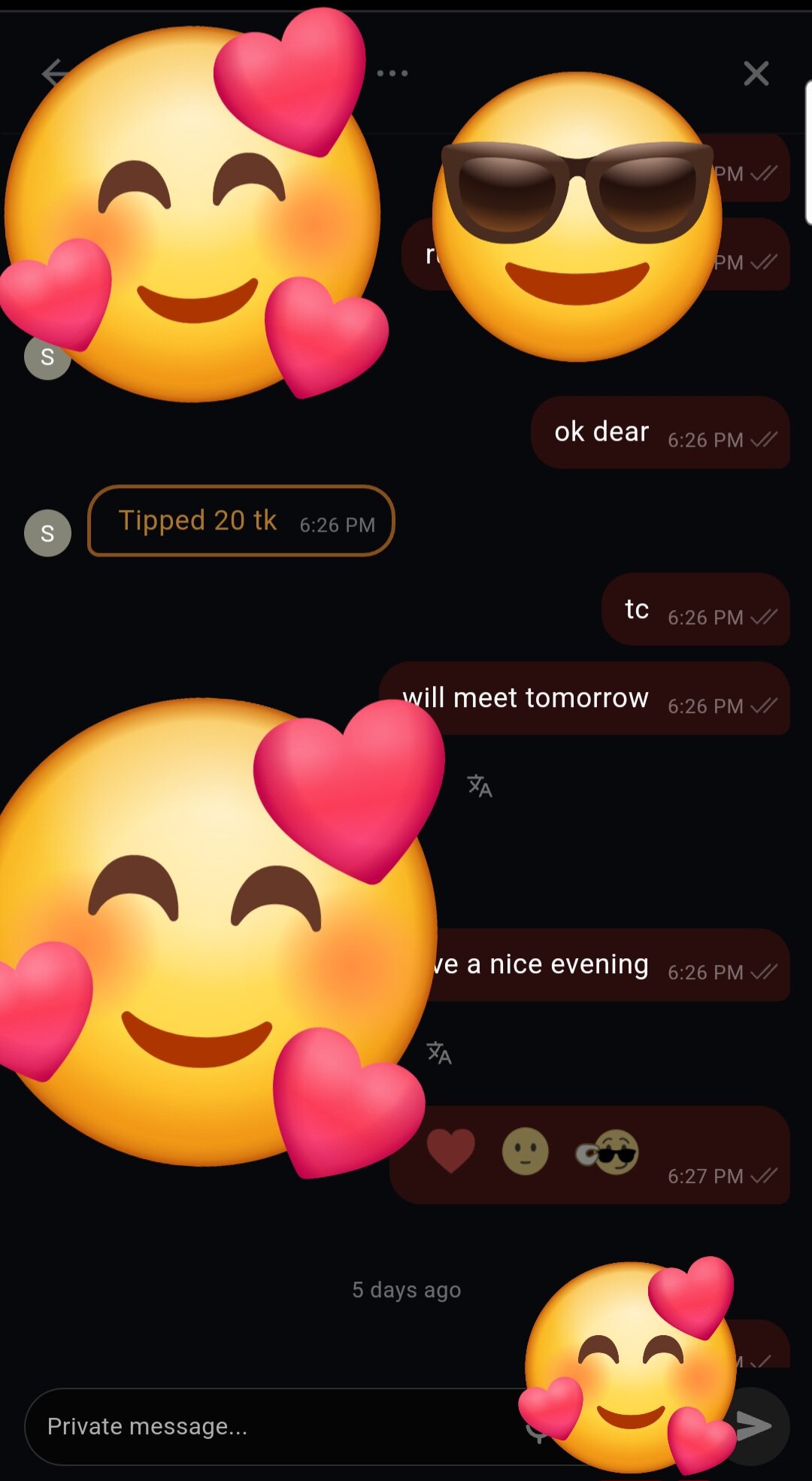Translate the message below 'nice evening'
The height and width of the screenshot is (1481, 812).
pyautogui.click(x=439, y=1052)
